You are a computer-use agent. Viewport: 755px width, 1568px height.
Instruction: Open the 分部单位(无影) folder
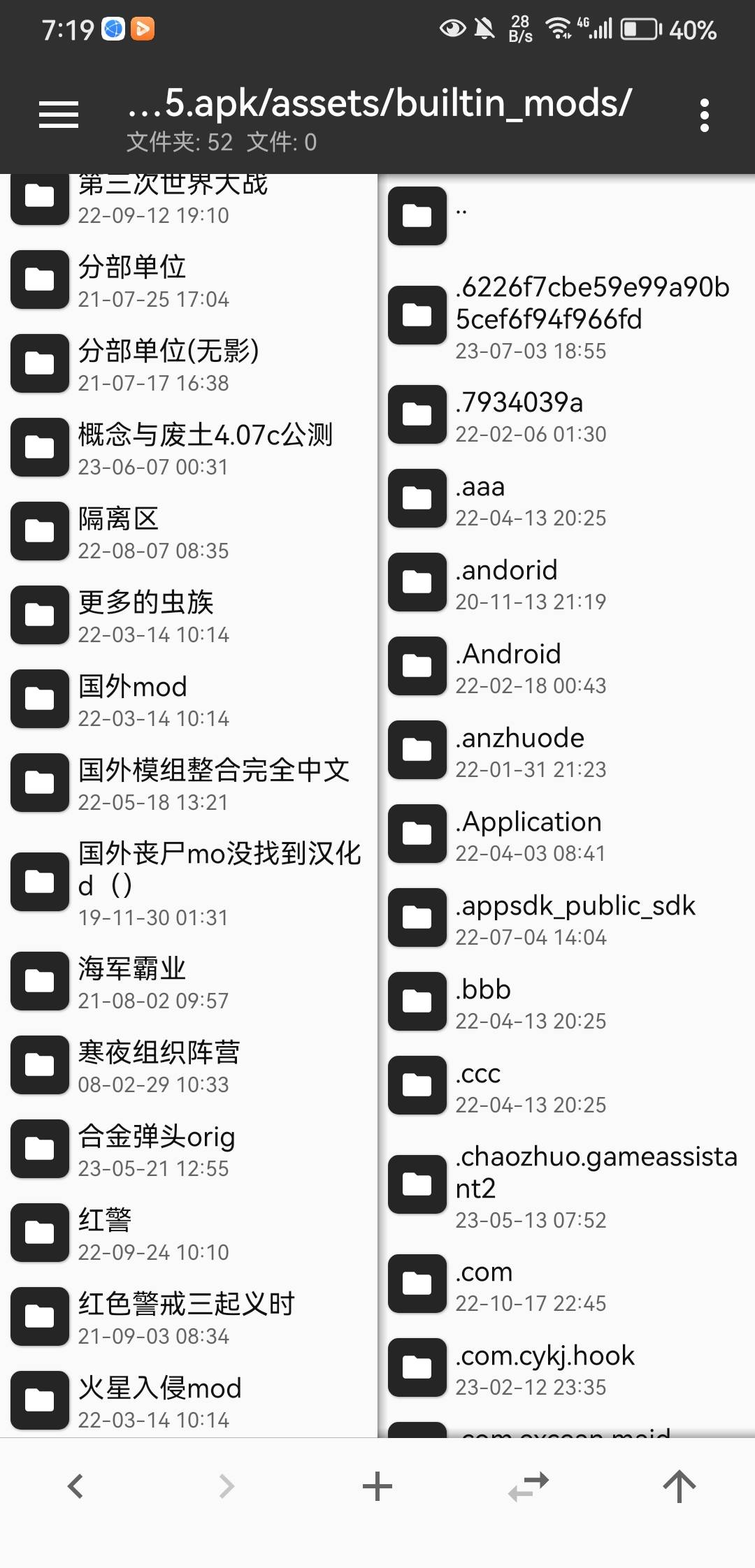click(168, 363)
